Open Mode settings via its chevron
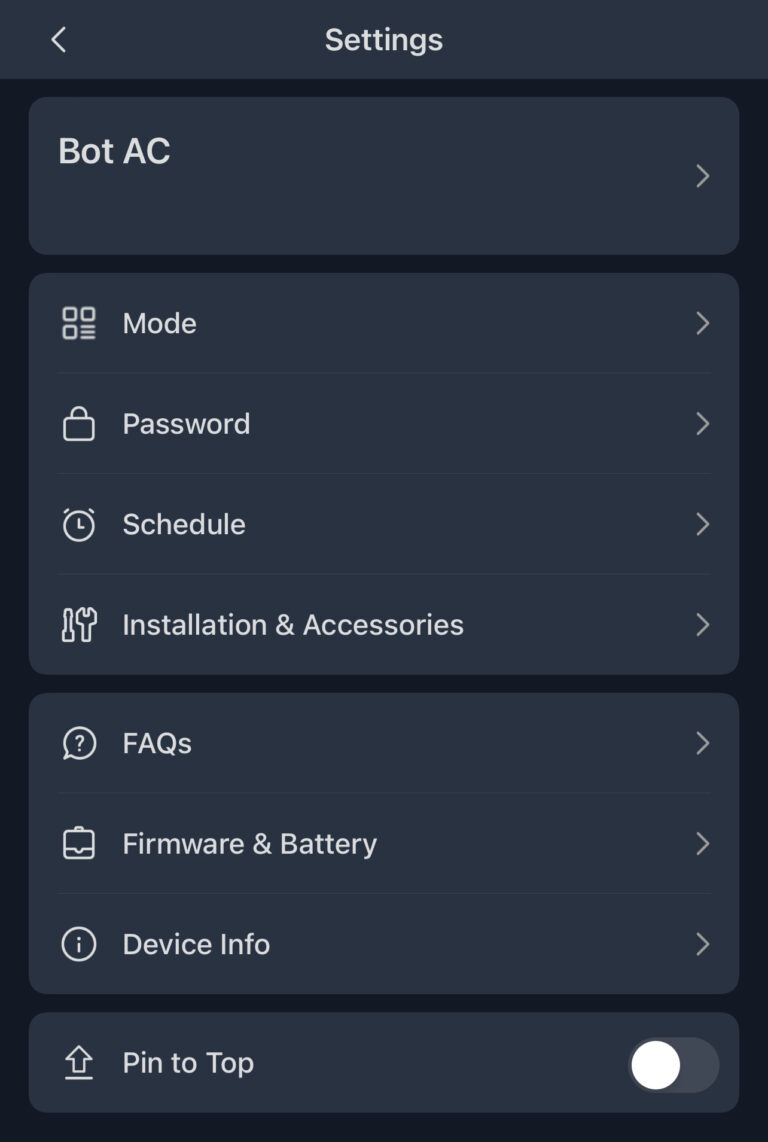 click(701, 323)
